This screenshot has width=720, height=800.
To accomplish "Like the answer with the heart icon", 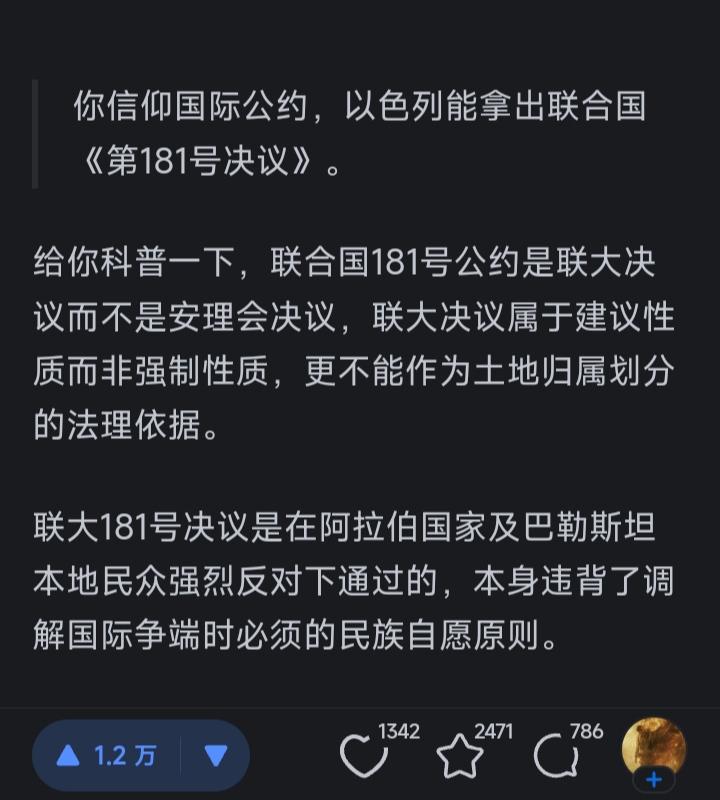I will 364,756.
